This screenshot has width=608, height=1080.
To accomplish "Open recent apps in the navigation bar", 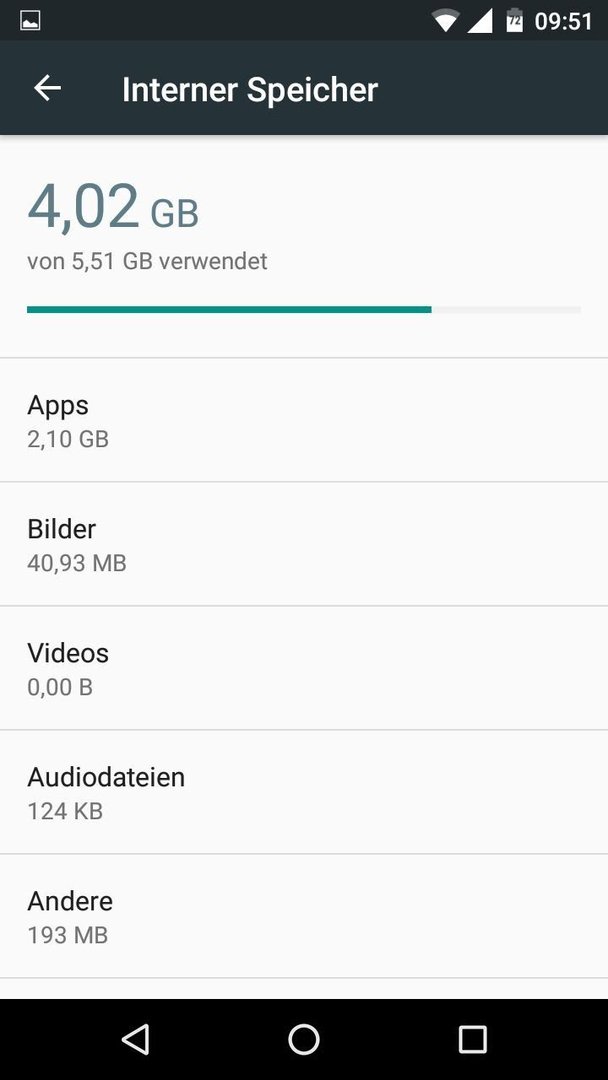I will pos(472,1039).
